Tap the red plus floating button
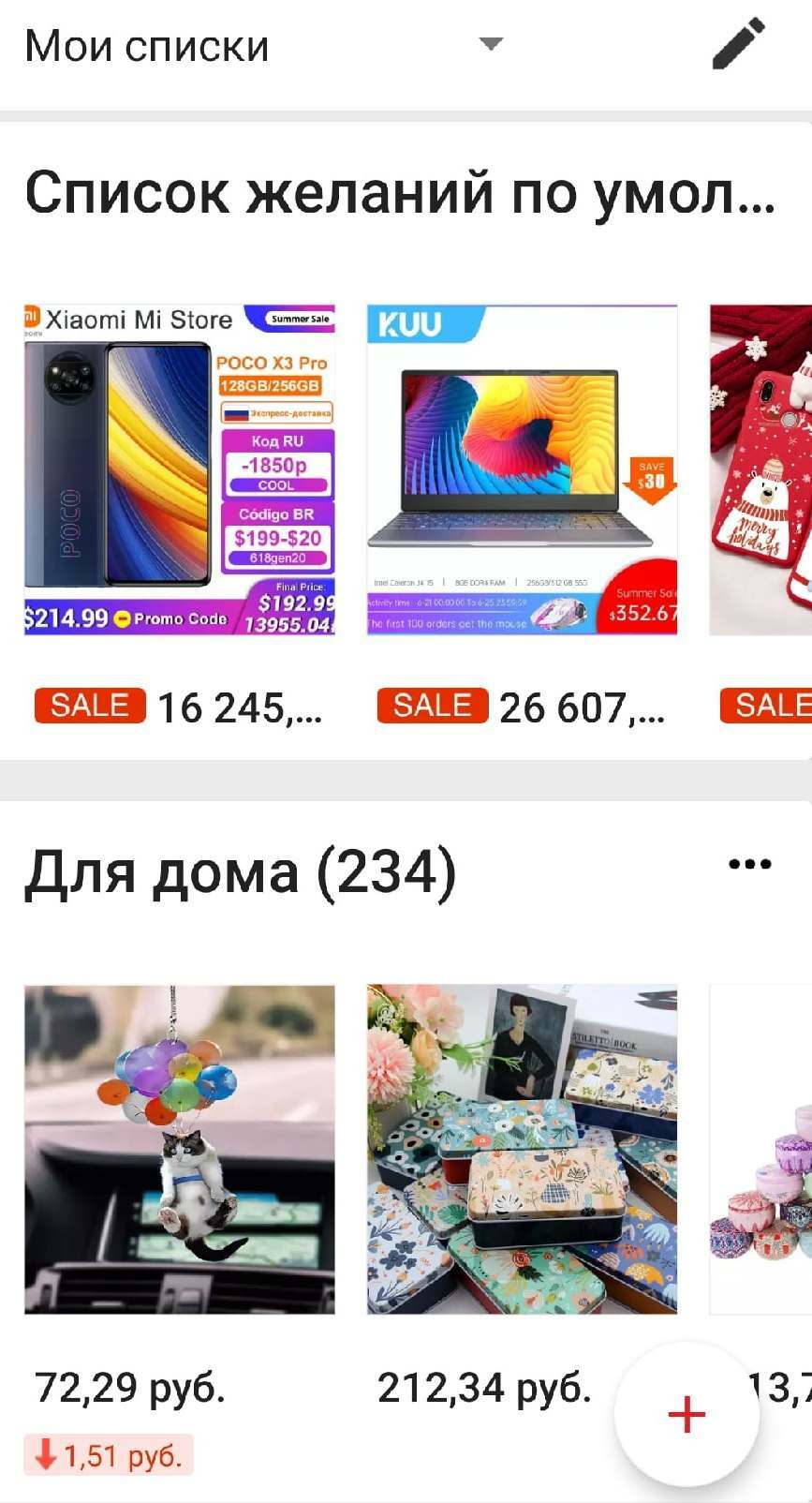This screenshot has height=1503, width=812. [x=687, y=1414]
